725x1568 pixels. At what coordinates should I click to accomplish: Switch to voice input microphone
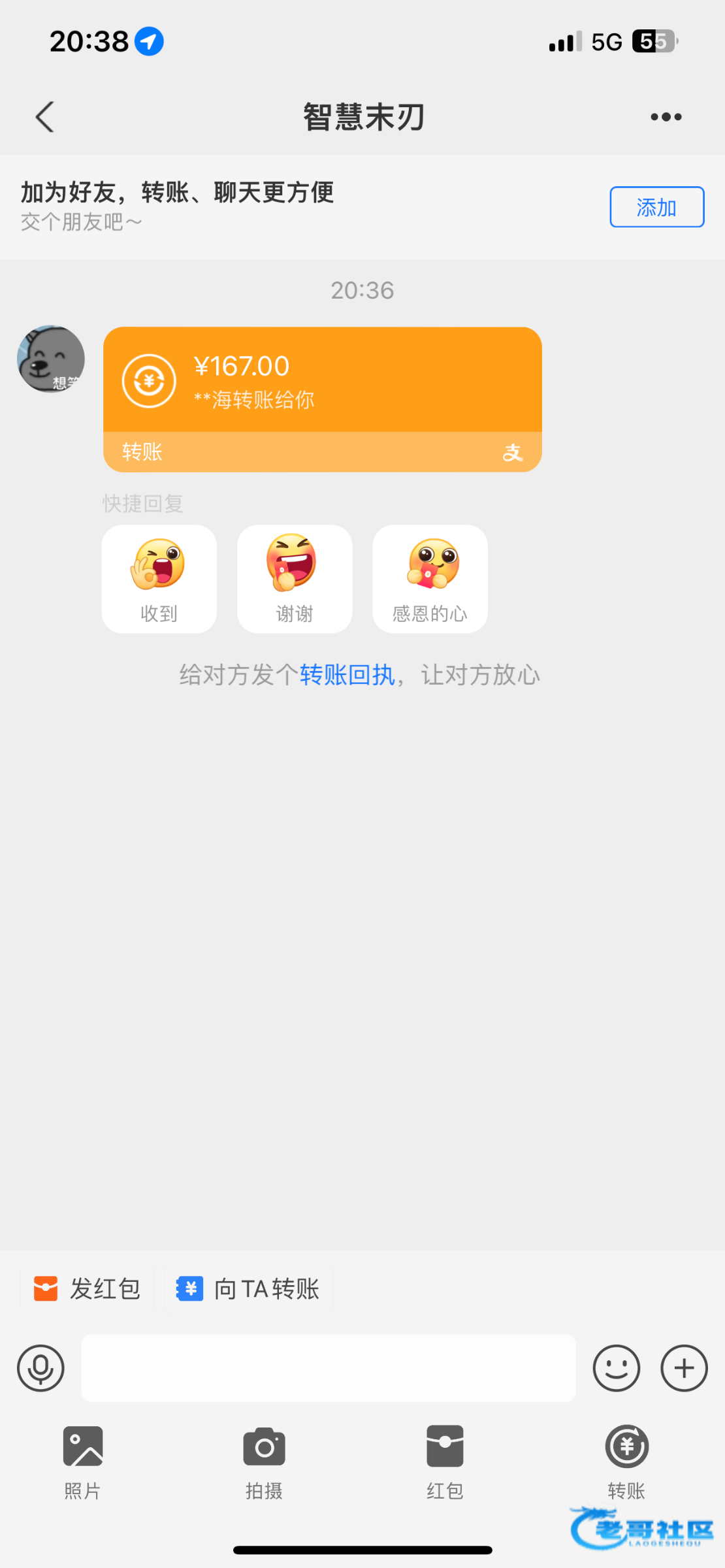tap(40, 1367)
